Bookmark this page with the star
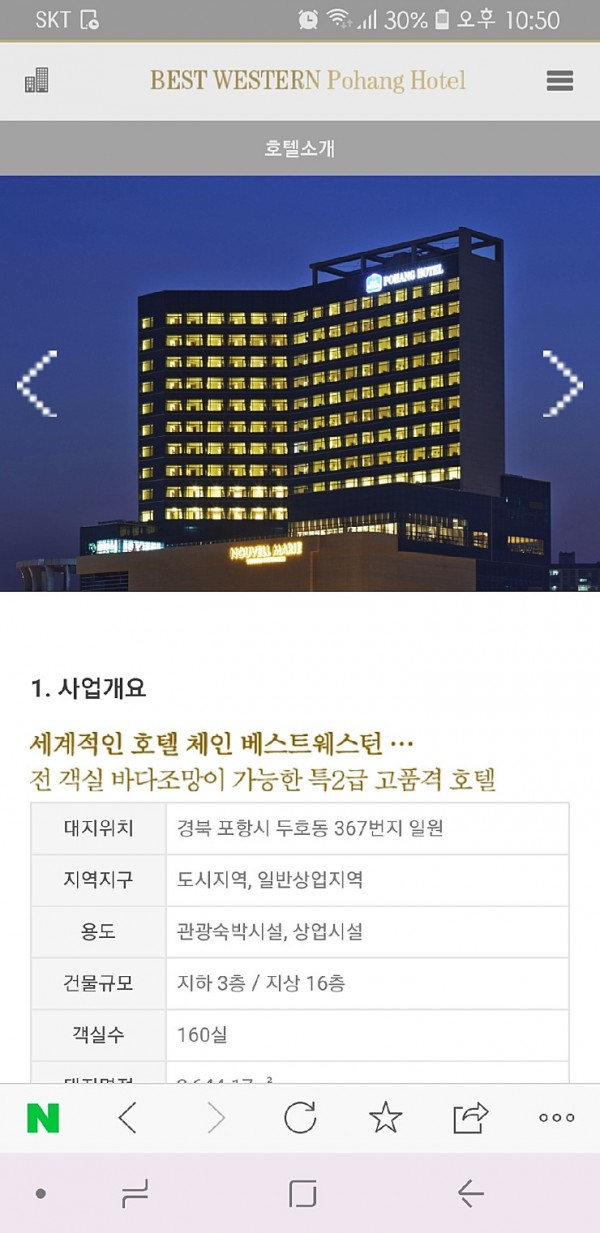 tap(386, 1118)
